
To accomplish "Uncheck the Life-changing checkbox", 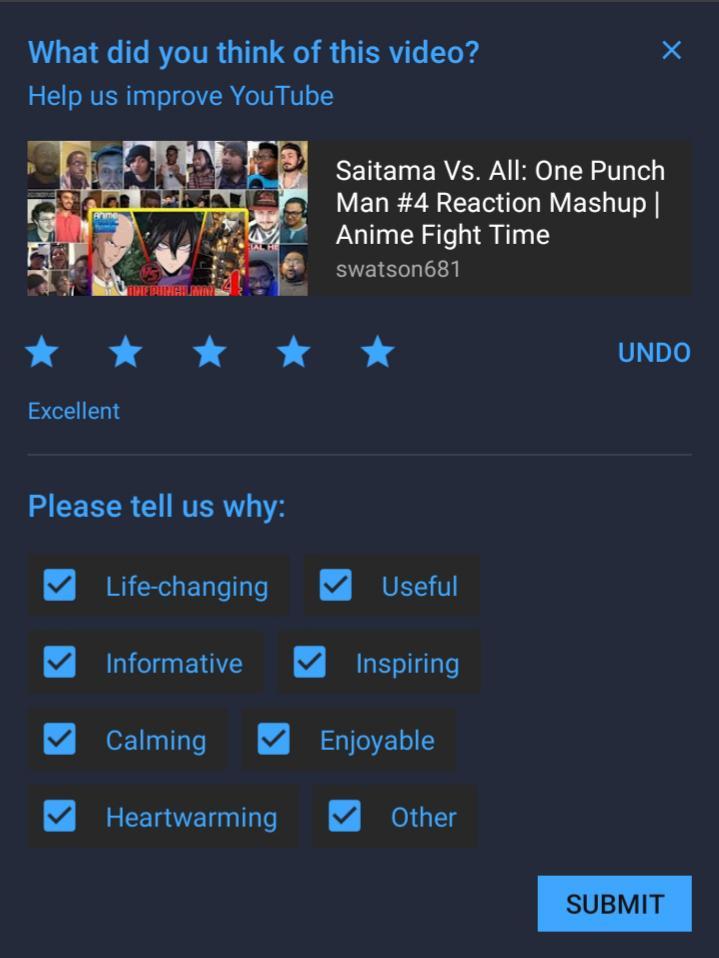I will 60,586.
